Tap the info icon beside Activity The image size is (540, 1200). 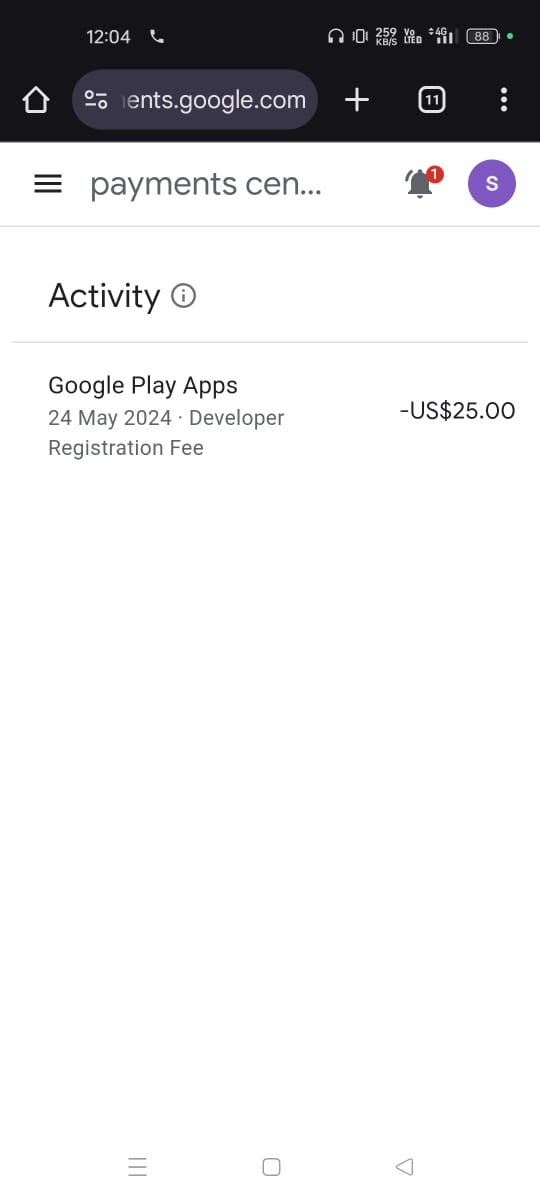pos(184,296)
